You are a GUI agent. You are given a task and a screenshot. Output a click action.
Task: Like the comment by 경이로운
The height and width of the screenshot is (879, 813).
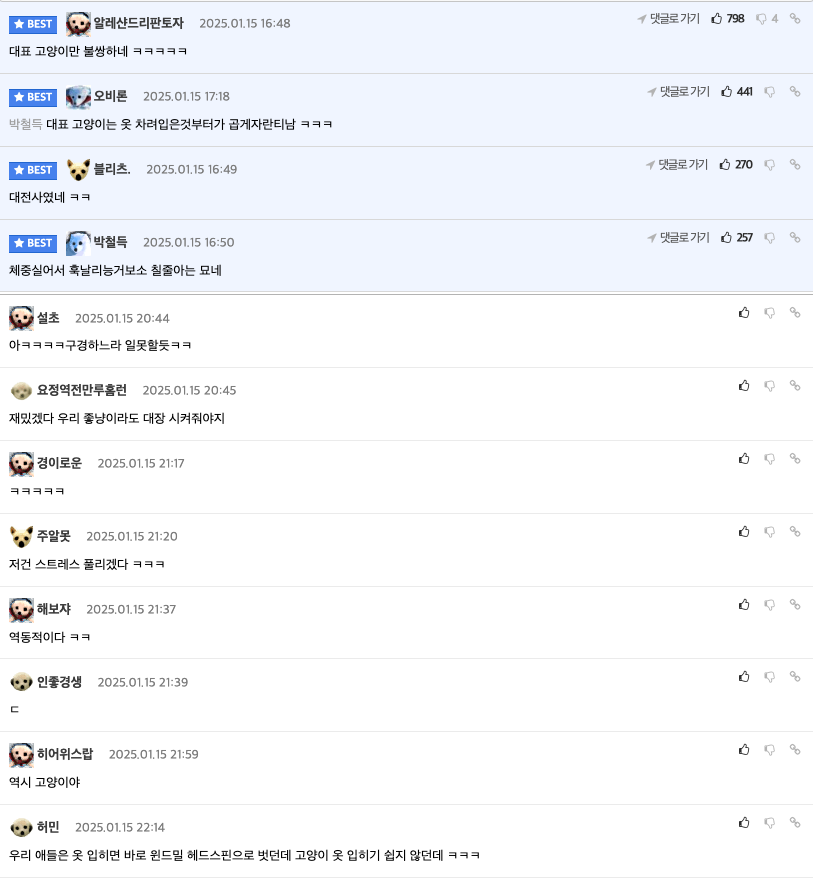pyautogui.click(x=744, y=459)
